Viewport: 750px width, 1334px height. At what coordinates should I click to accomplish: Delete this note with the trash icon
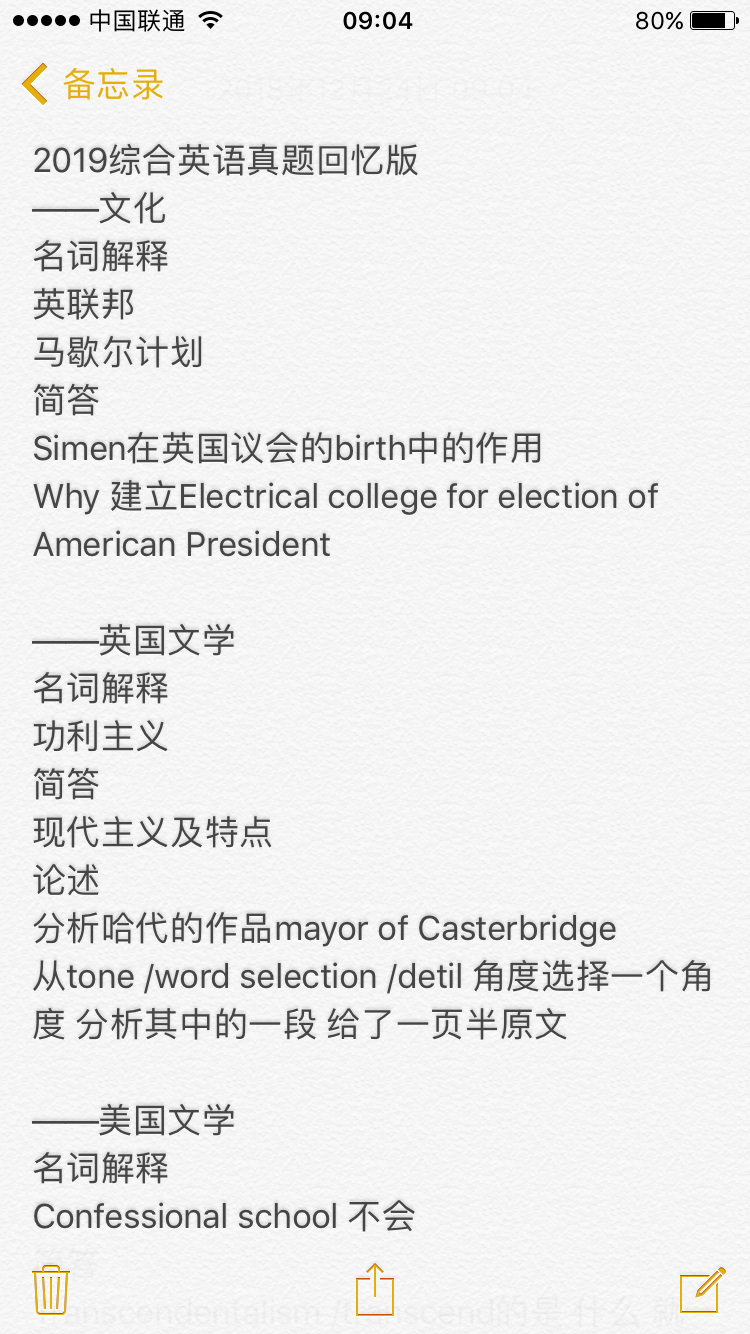pos(51,1290)
